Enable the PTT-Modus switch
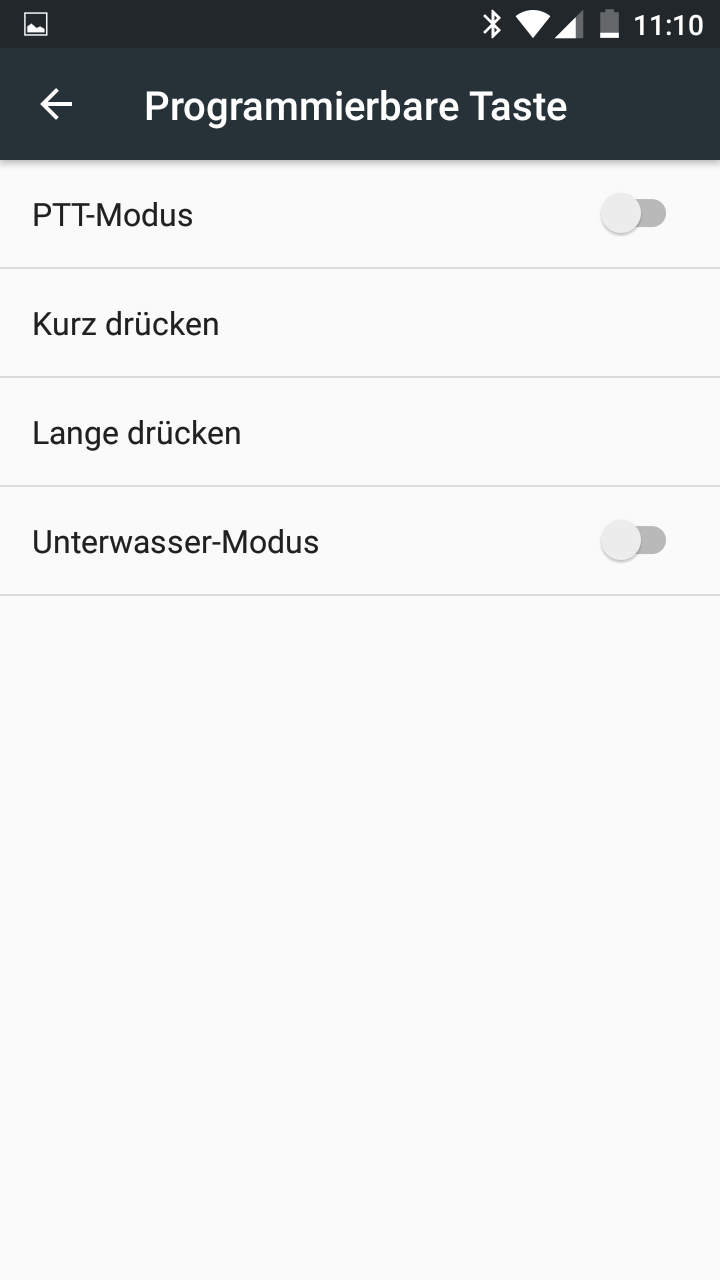 [x=633, y=214]
